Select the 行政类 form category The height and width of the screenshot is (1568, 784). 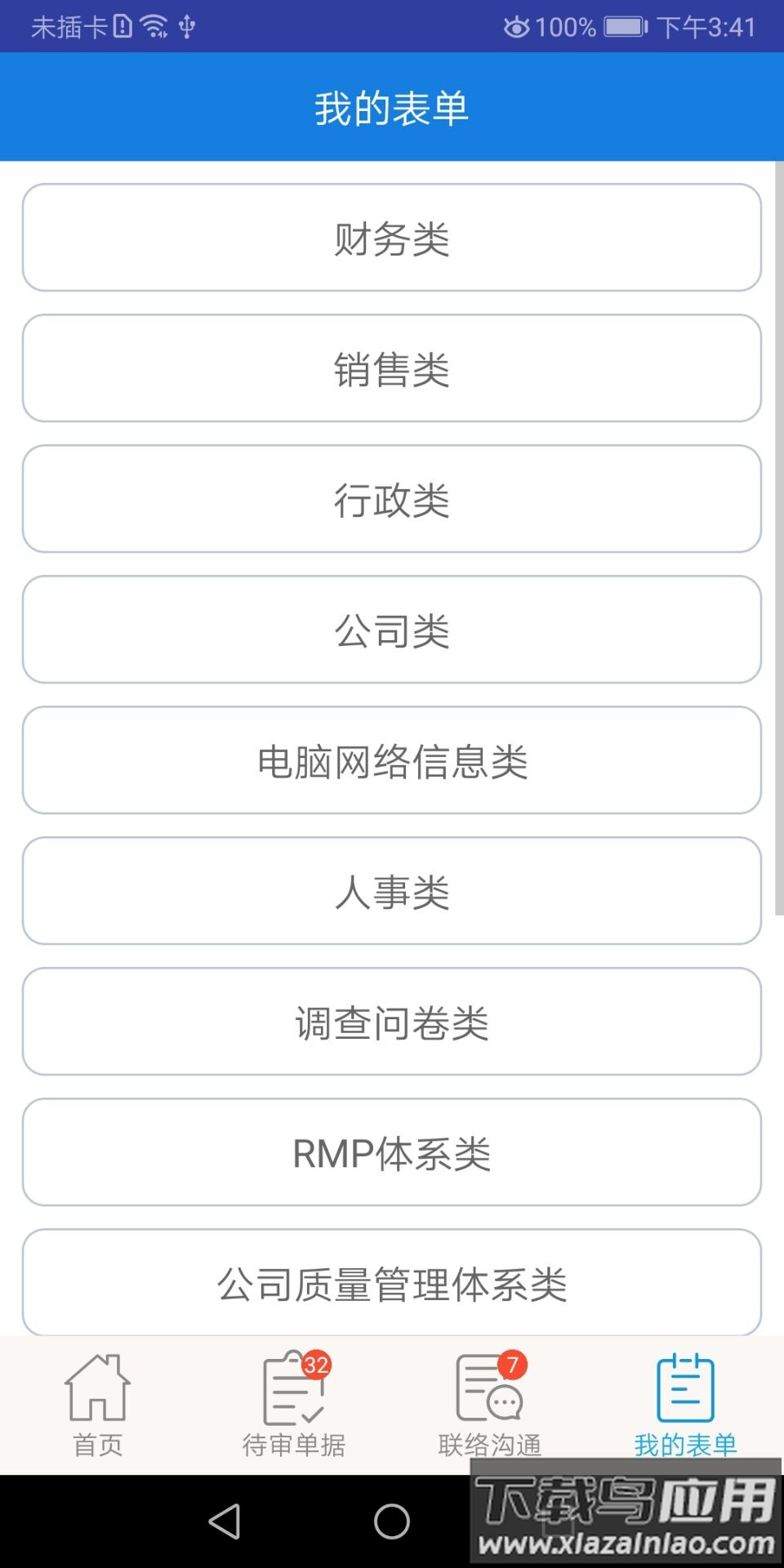pyautogui.click(x=392, y=498)
